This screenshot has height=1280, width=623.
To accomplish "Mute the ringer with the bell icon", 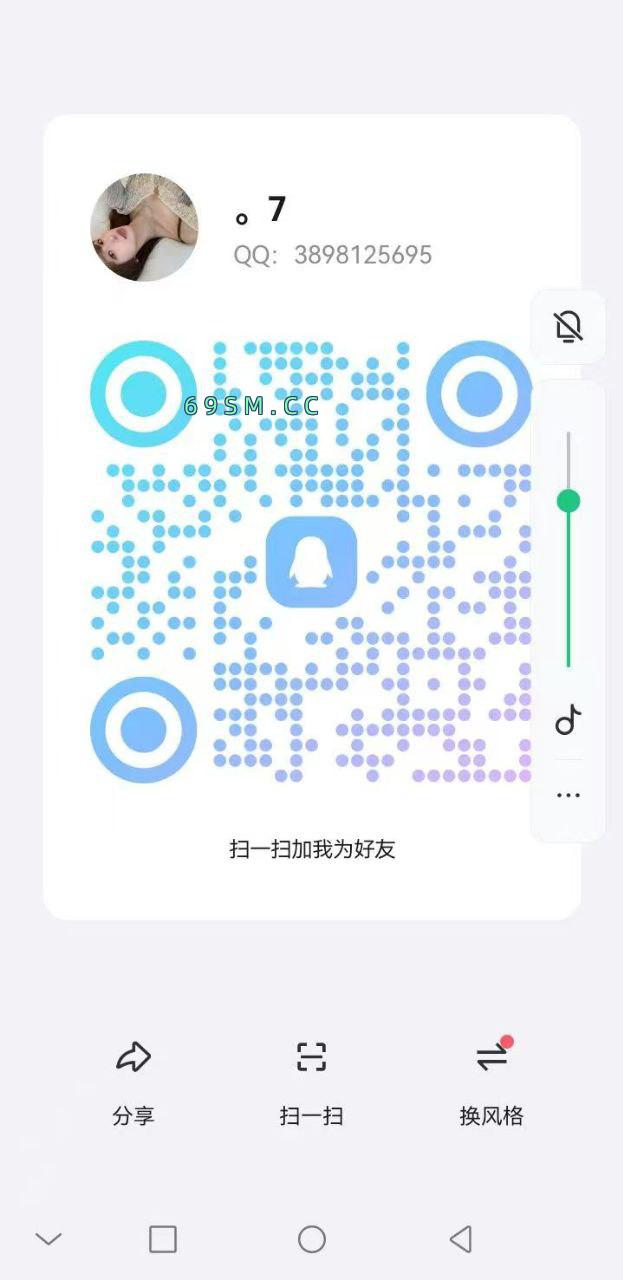I will 568,326.
